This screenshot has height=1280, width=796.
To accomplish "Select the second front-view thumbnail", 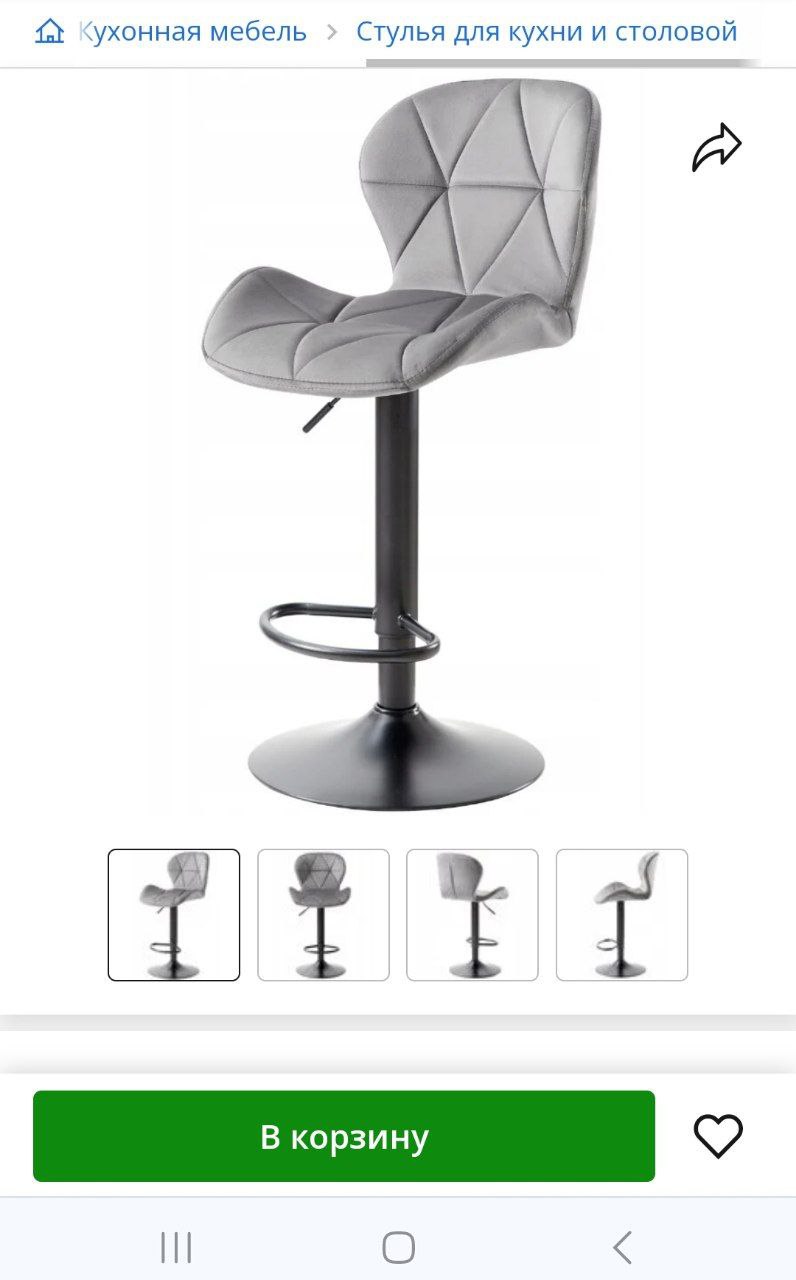I will click(323, 915).
